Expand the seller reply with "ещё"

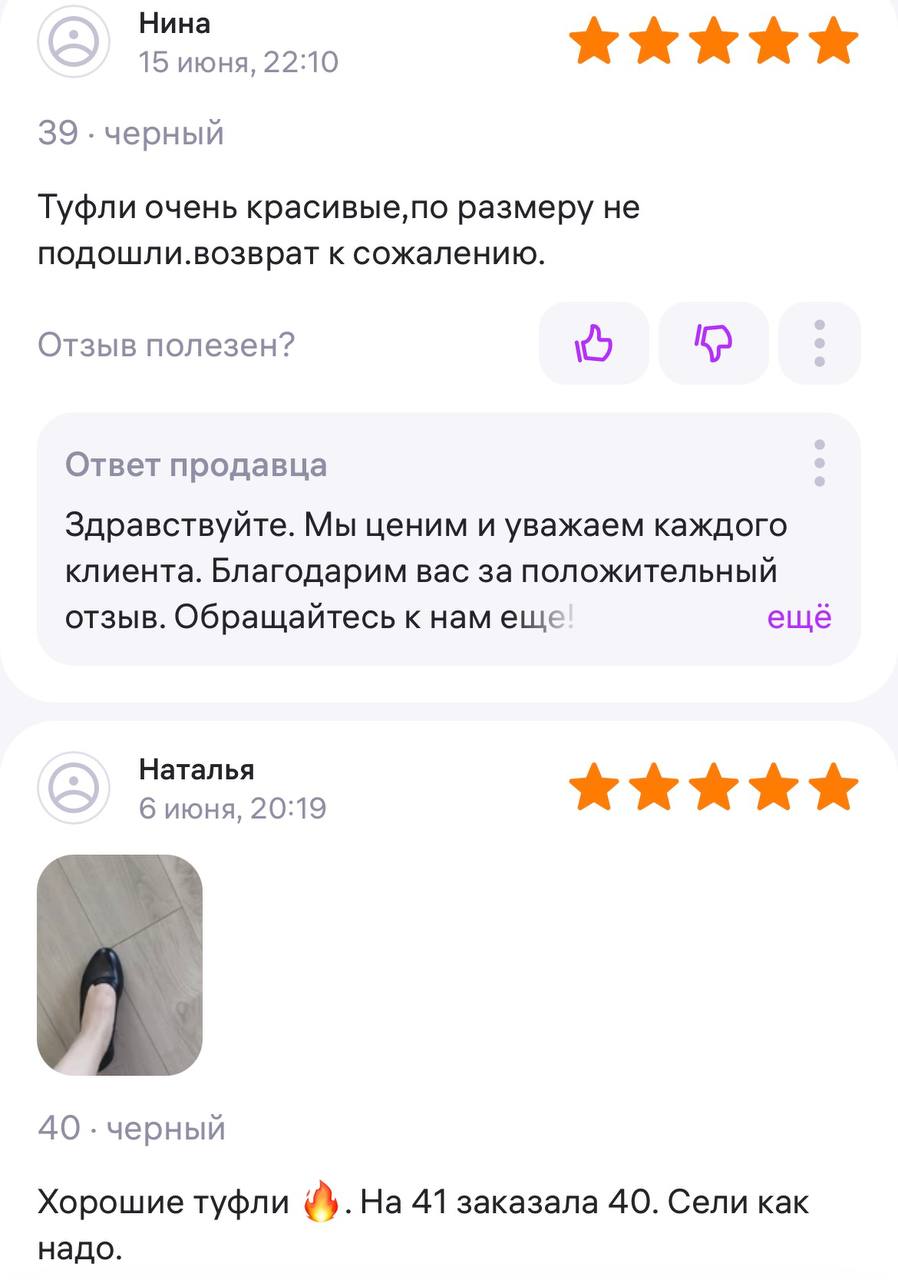point(799,617)
